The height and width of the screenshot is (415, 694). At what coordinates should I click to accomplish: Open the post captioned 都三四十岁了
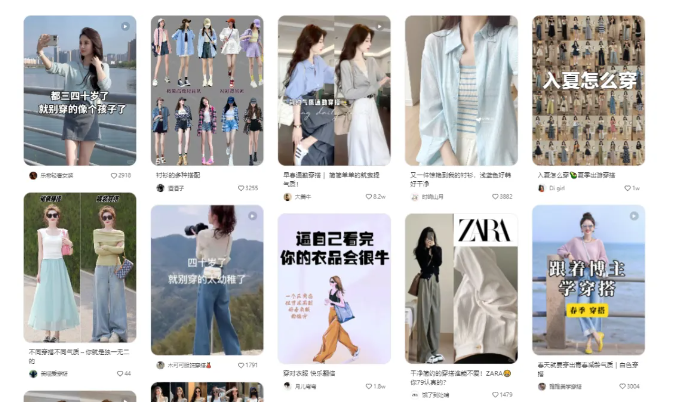click(80, 90)
